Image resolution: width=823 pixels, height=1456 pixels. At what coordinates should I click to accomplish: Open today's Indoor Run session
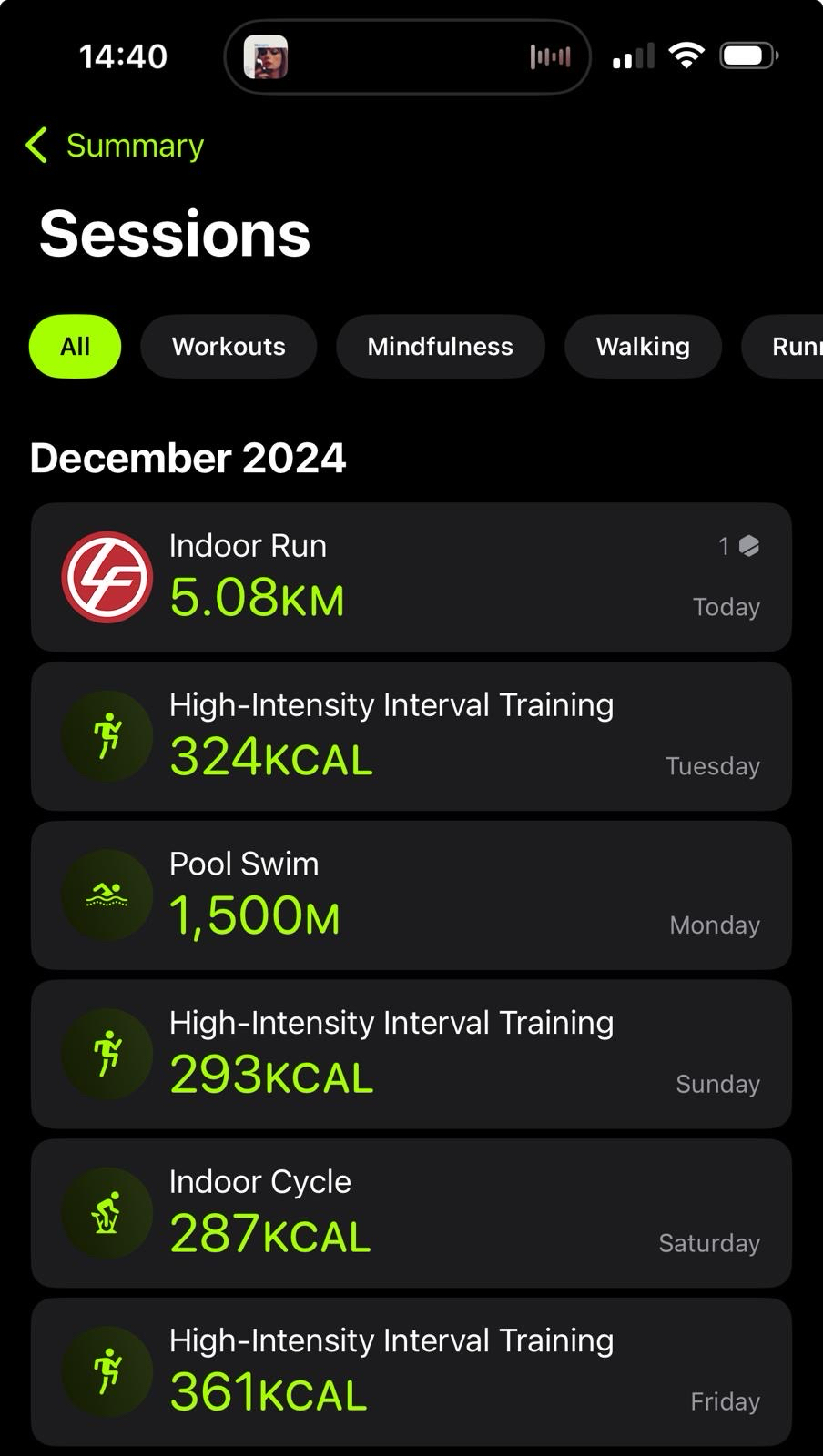411,577
